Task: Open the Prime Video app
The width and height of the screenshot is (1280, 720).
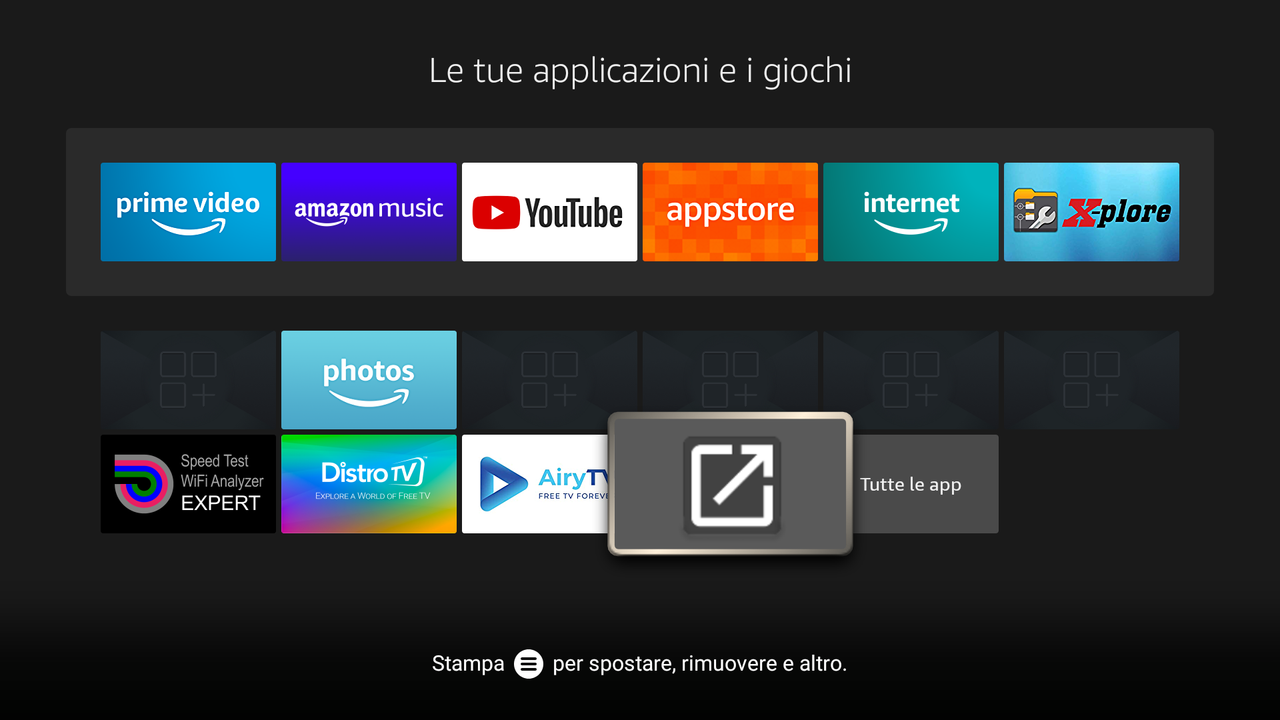Action: point(188,212)
